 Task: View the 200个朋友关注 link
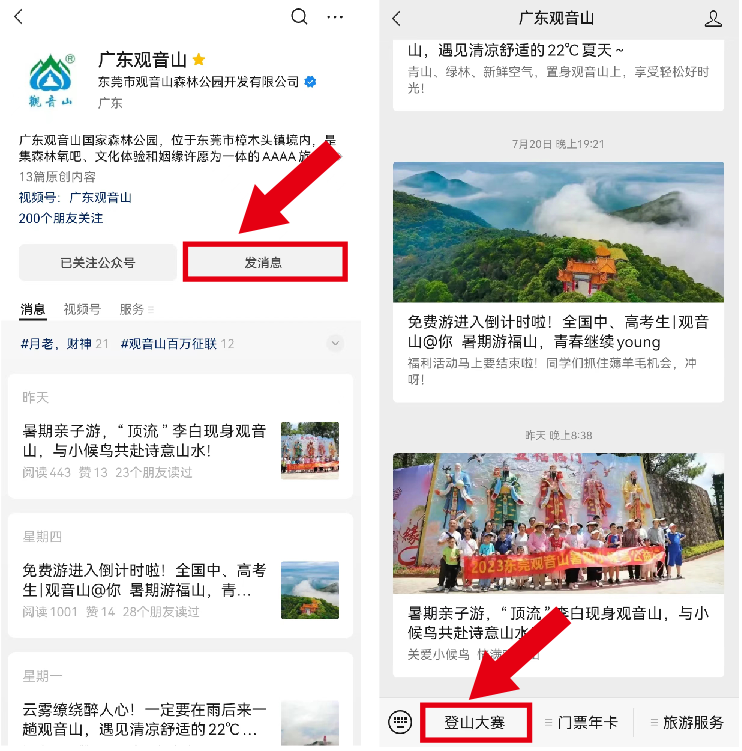tap(60, 217)
